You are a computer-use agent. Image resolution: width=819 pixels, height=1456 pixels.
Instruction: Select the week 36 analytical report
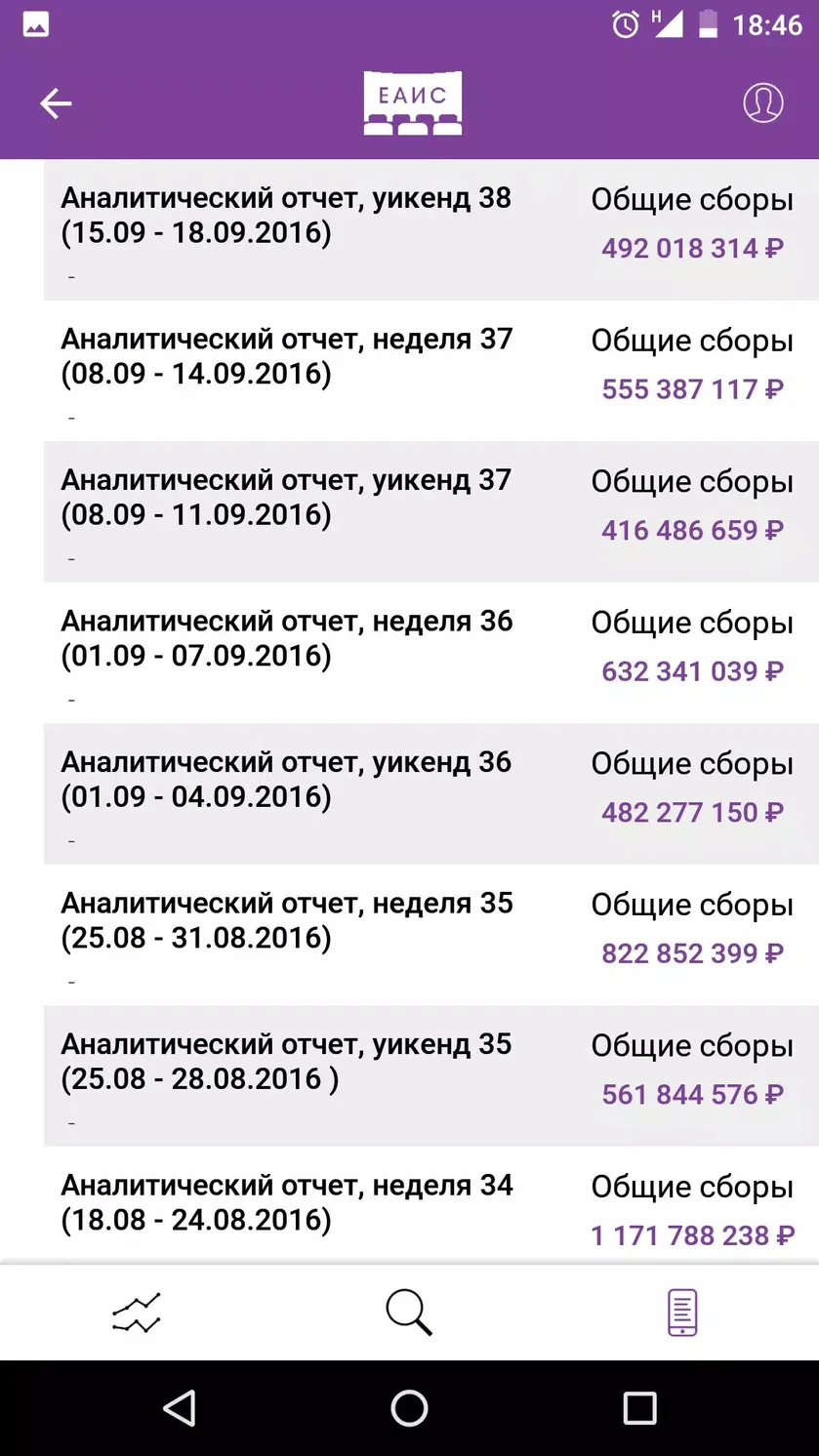pos(430,653)
